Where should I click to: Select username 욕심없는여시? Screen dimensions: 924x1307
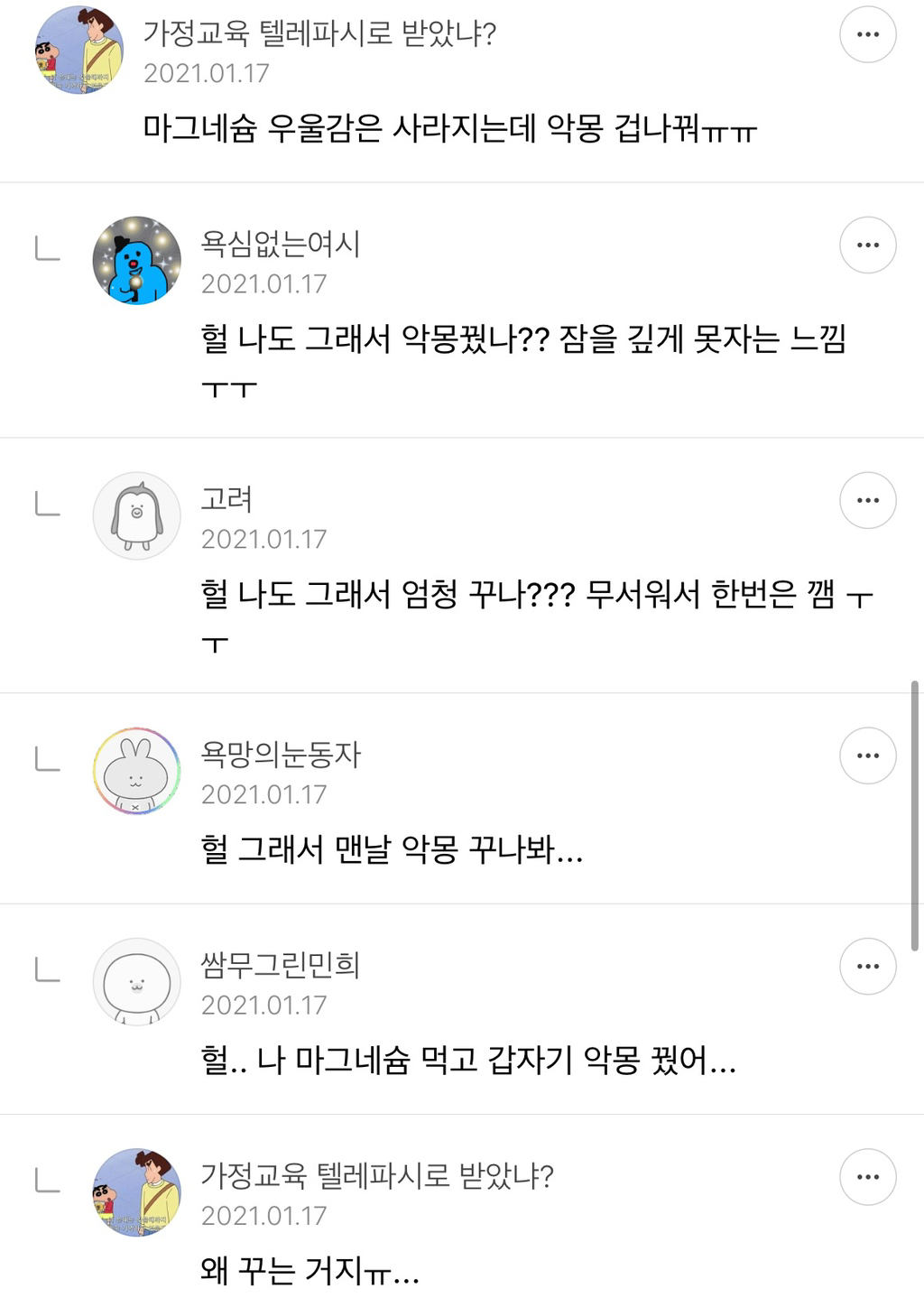point(280,245)
